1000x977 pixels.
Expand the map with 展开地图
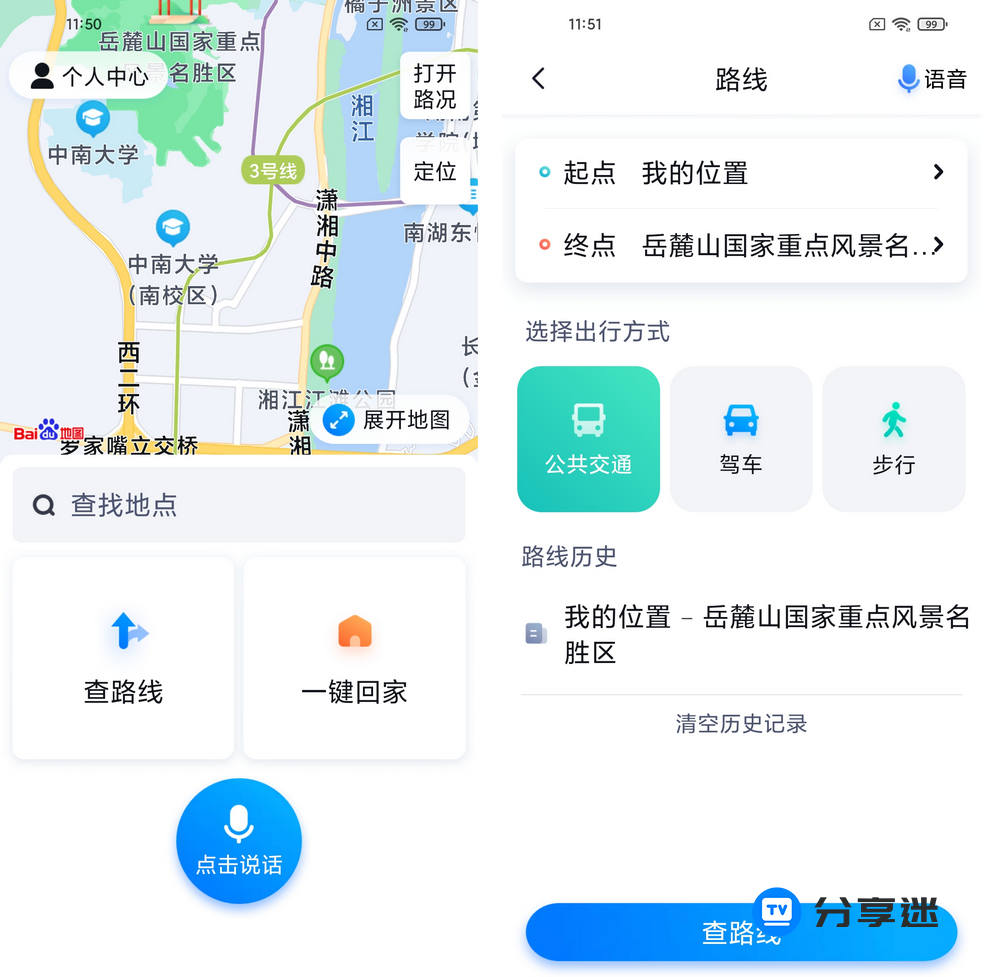click(390, 420)
